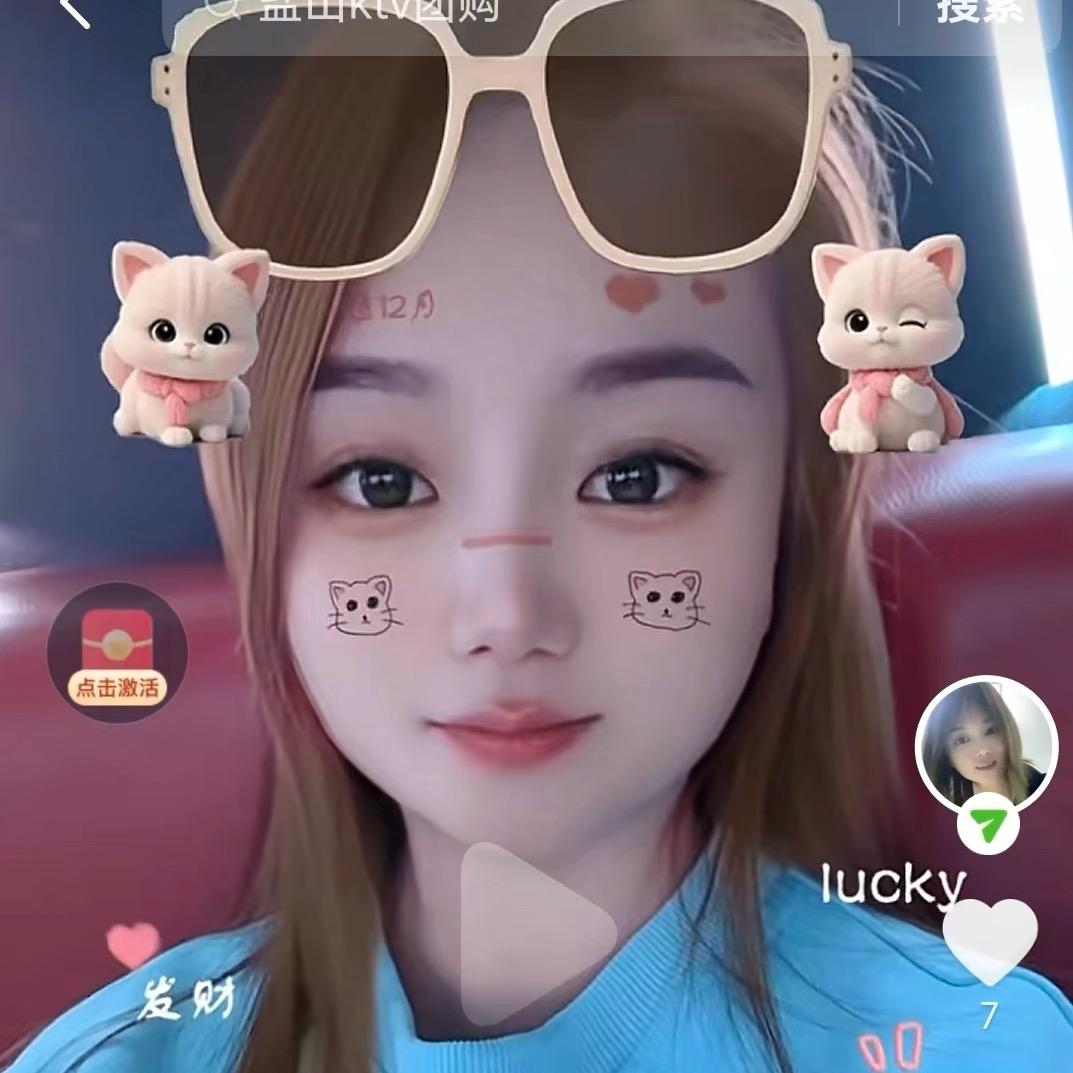Tap the 搜索 search button

980,10
